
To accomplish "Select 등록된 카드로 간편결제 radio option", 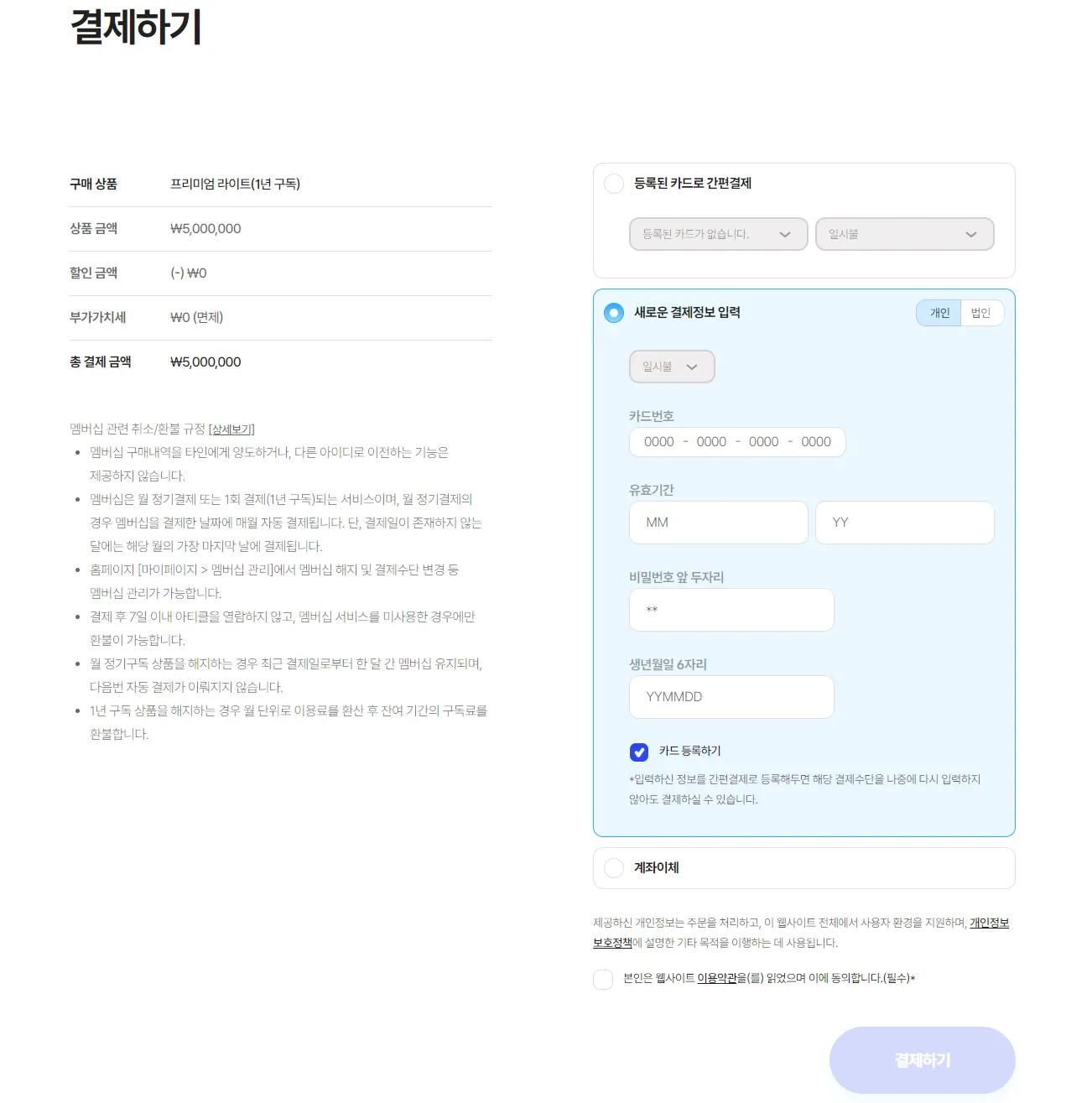I will 614,184.
